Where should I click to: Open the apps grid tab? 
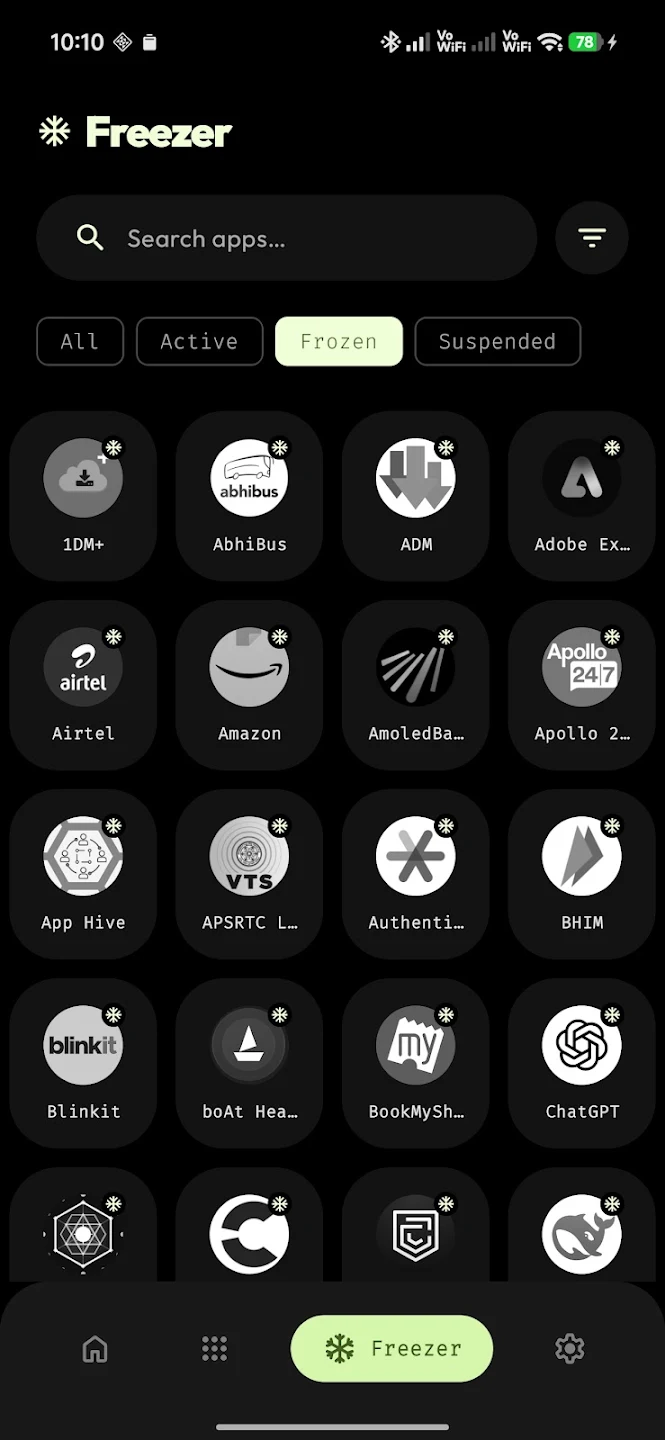(214, 1348)
